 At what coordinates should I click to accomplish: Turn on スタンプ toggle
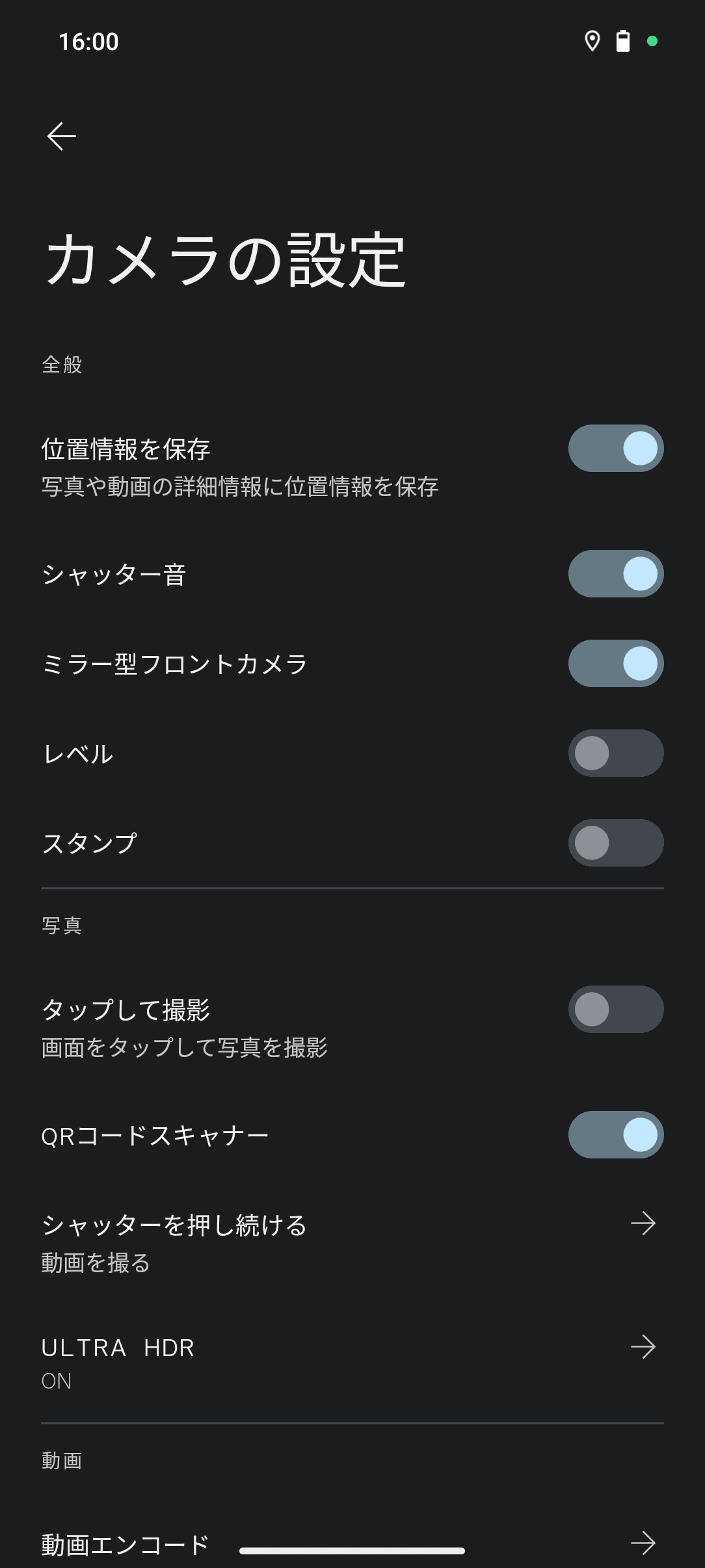point(615,843)
